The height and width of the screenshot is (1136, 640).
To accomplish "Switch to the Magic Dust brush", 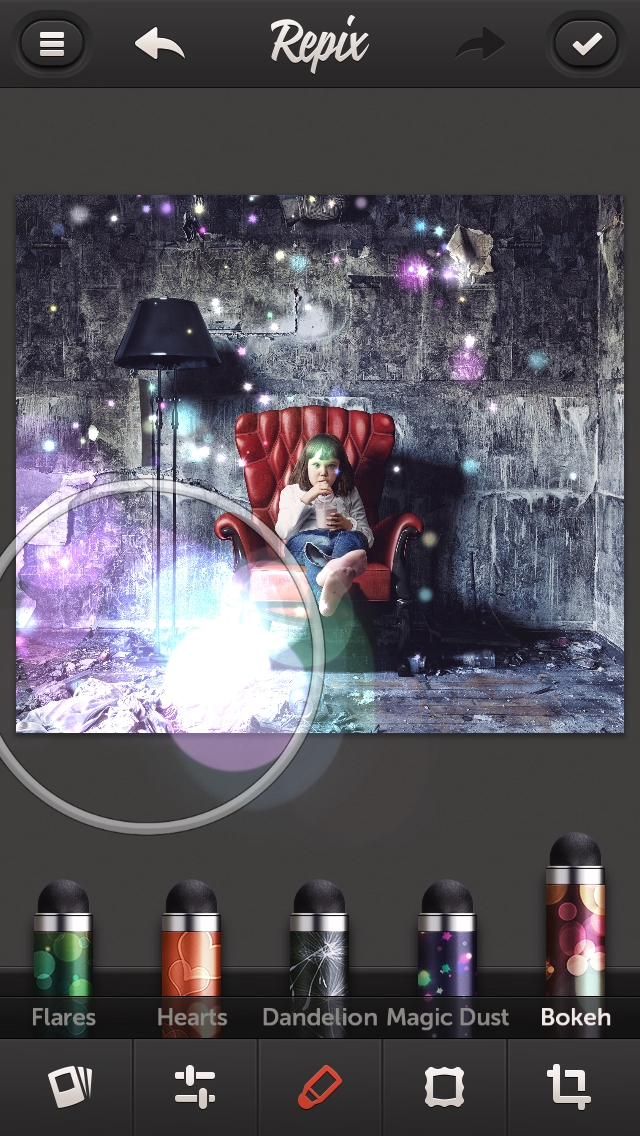I will 447,956.
